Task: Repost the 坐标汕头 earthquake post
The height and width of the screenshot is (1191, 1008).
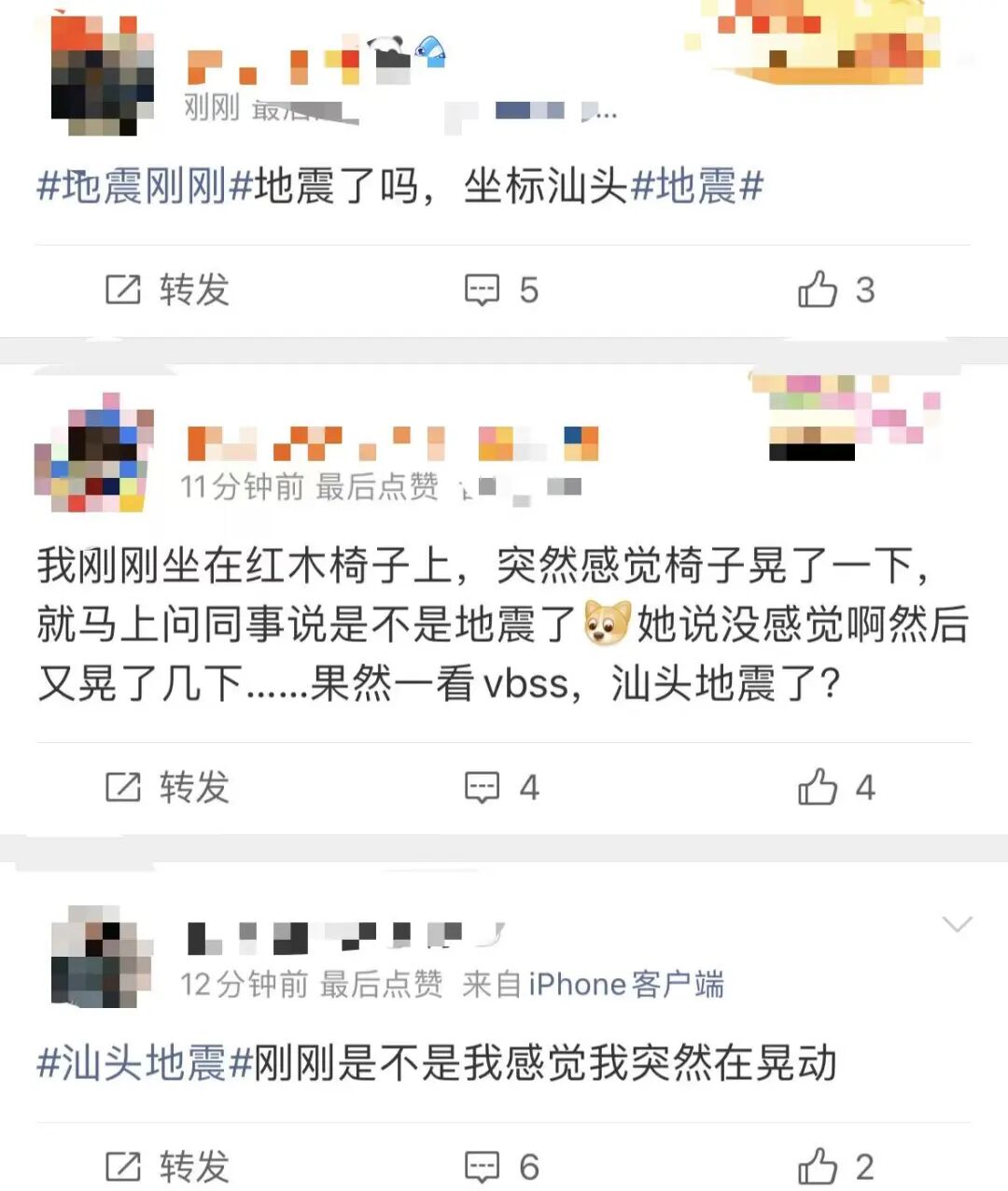Action: point(168,289)
